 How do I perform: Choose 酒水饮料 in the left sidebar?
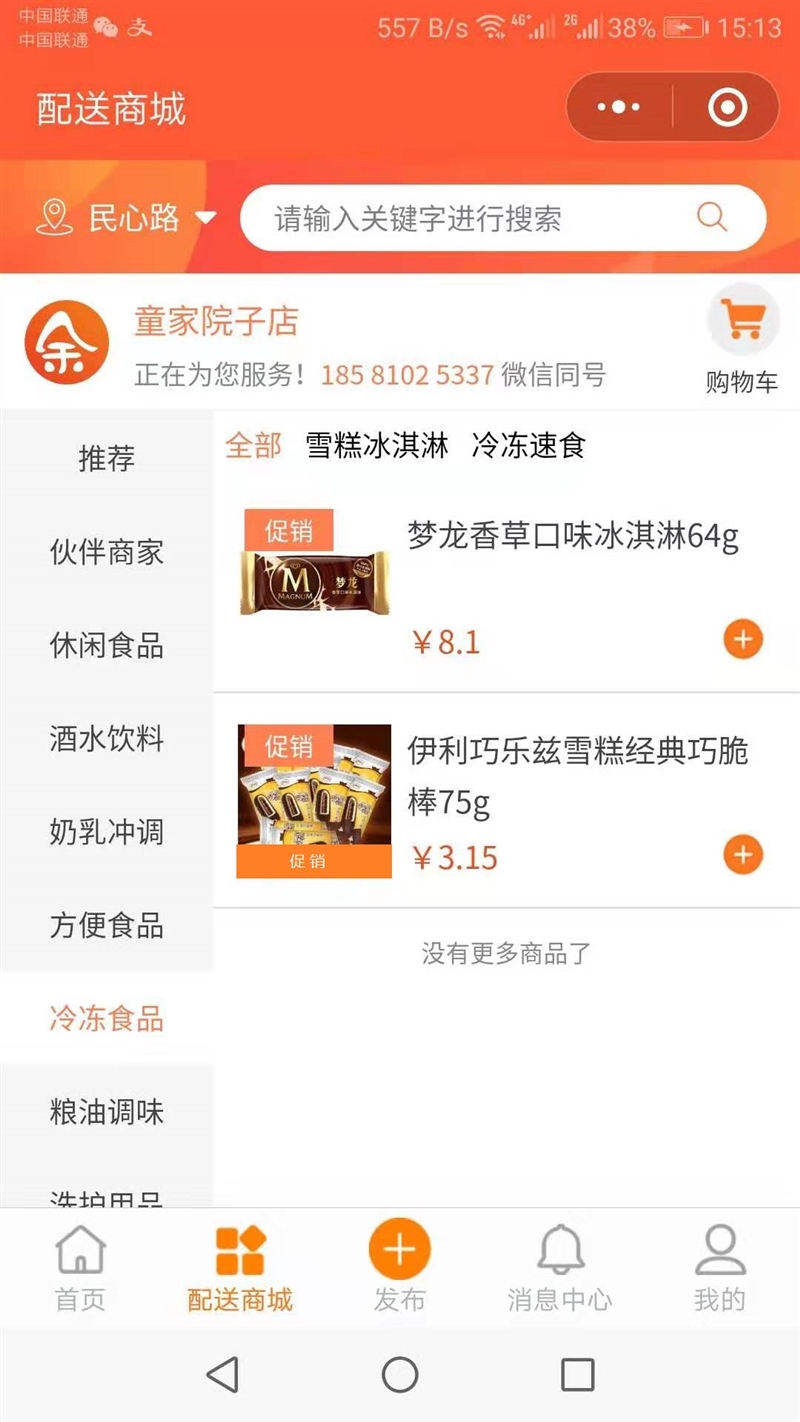(x=107, y=740)
